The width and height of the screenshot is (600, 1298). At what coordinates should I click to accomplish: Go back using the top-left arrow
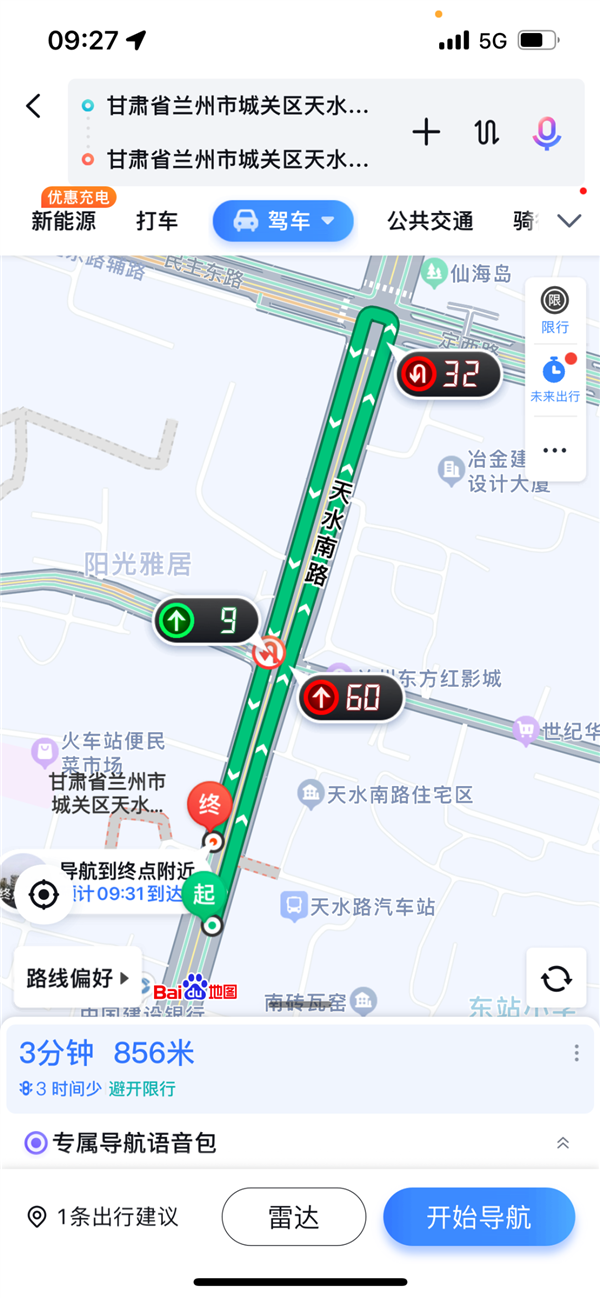(34, 106)
